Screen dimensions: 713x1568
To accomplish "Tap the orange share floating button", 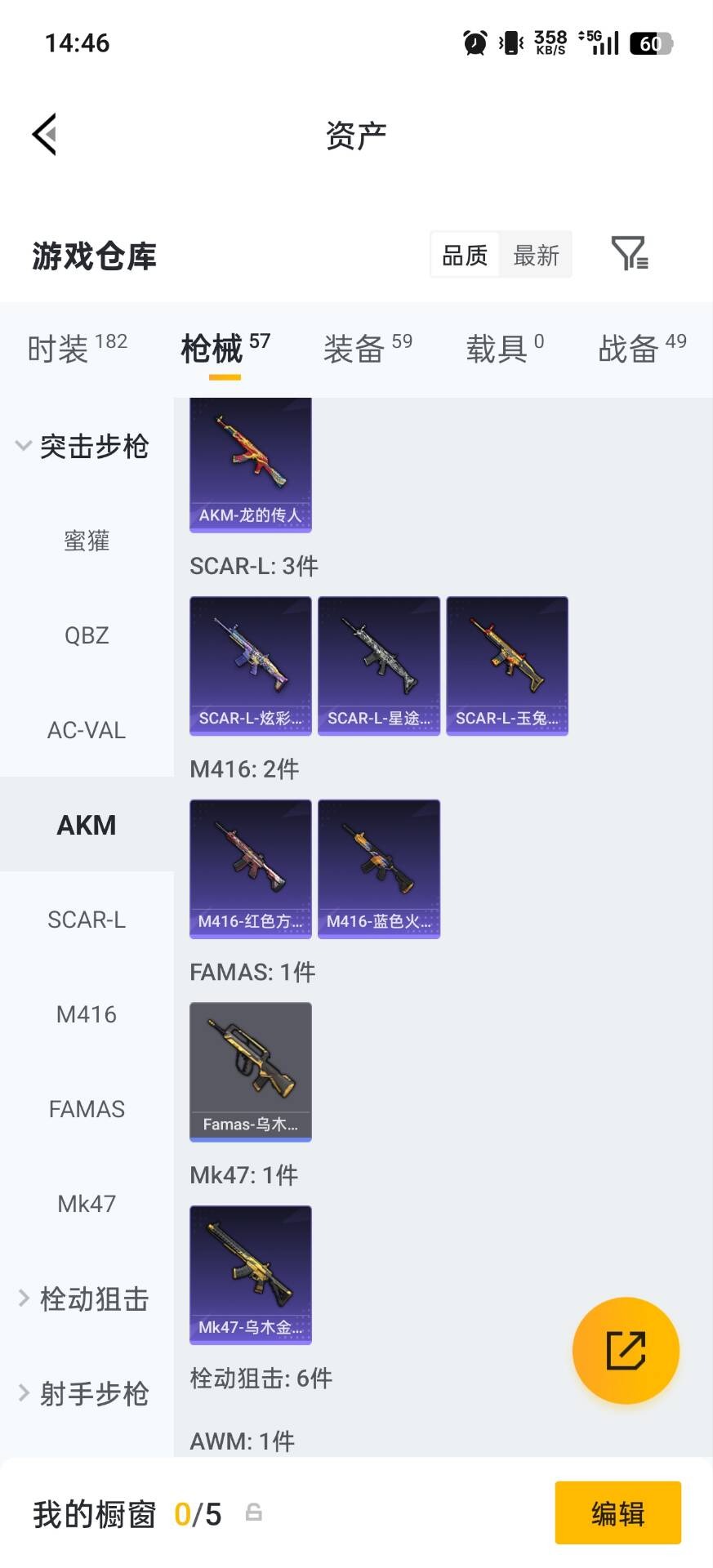I will coord(626,1351).
